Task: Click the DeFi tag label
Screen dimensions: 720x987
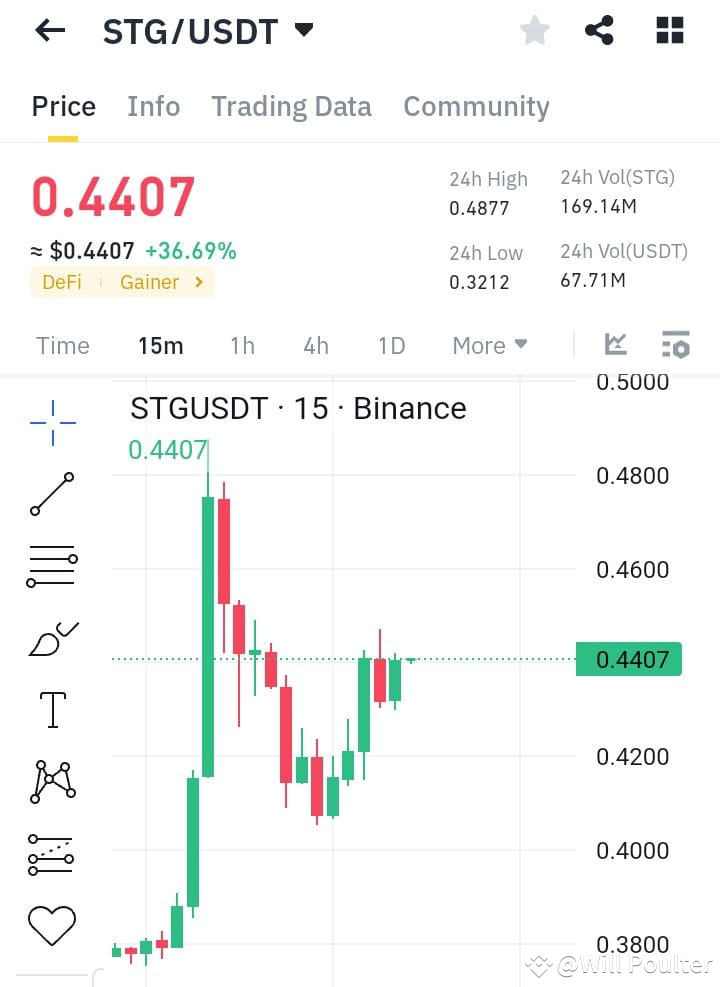Action: tap(62, 282)
